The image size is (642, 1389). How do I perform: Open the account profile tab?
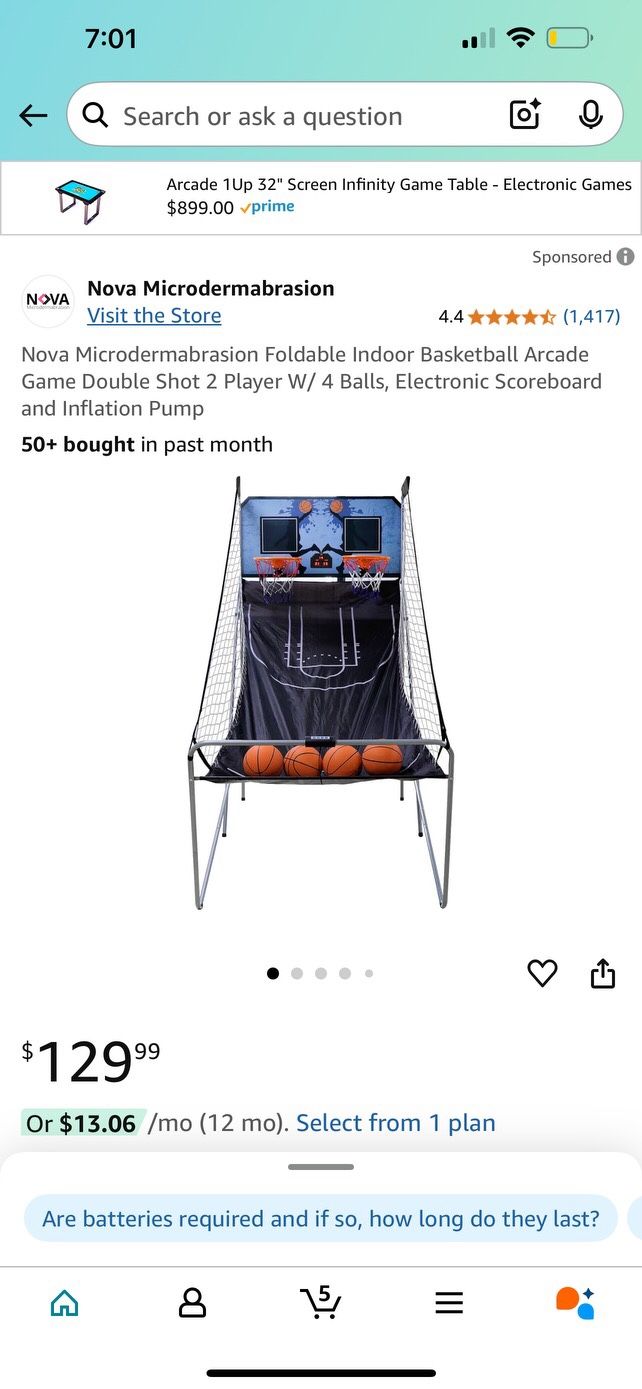pyautogui.click(x=192, y=1302)
